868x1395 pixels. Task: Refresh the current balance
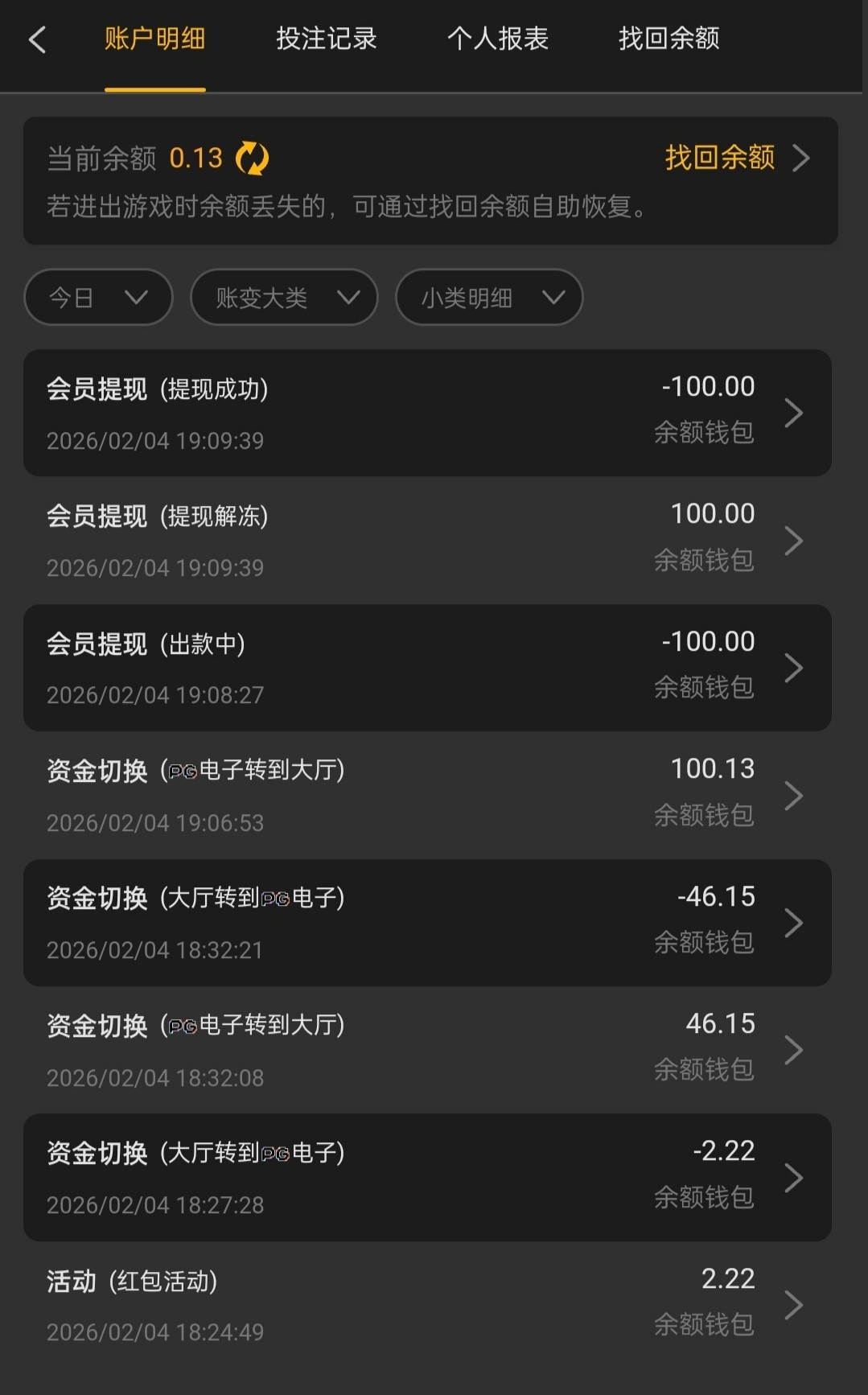click(252, 158)
